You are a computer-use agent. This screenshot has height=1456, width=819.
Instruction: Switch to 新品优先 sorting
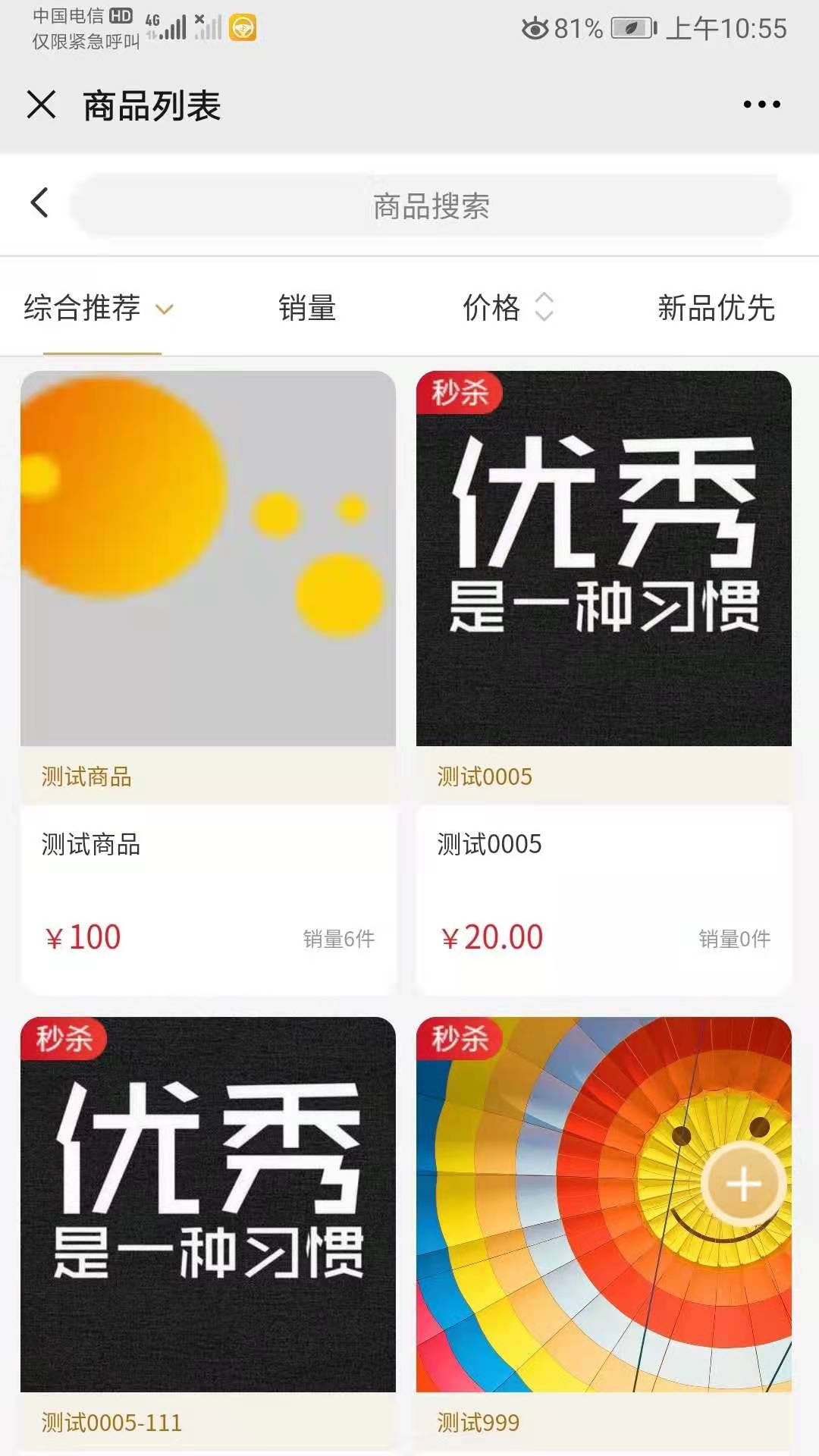coord(716,308)
